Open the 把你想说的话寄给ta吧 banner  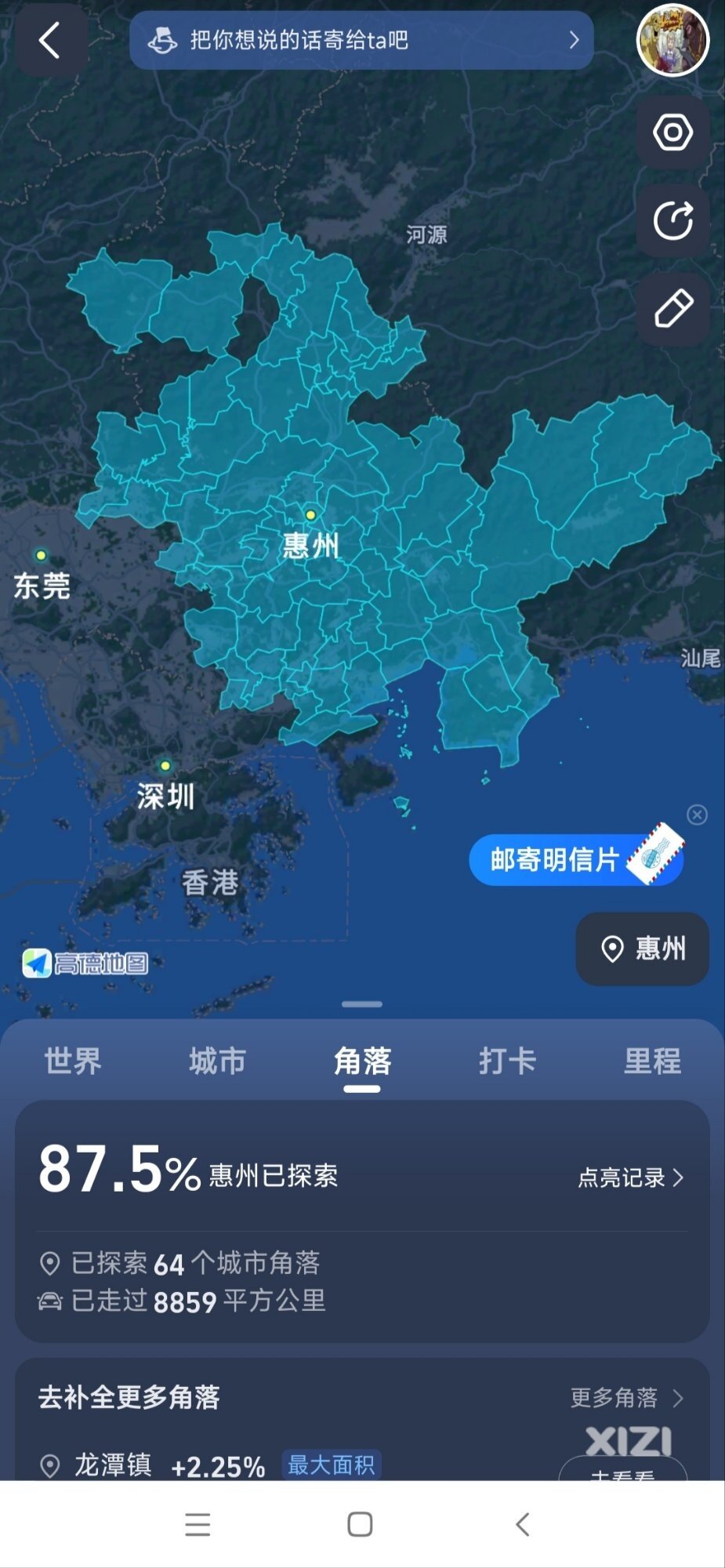point(361,40)
